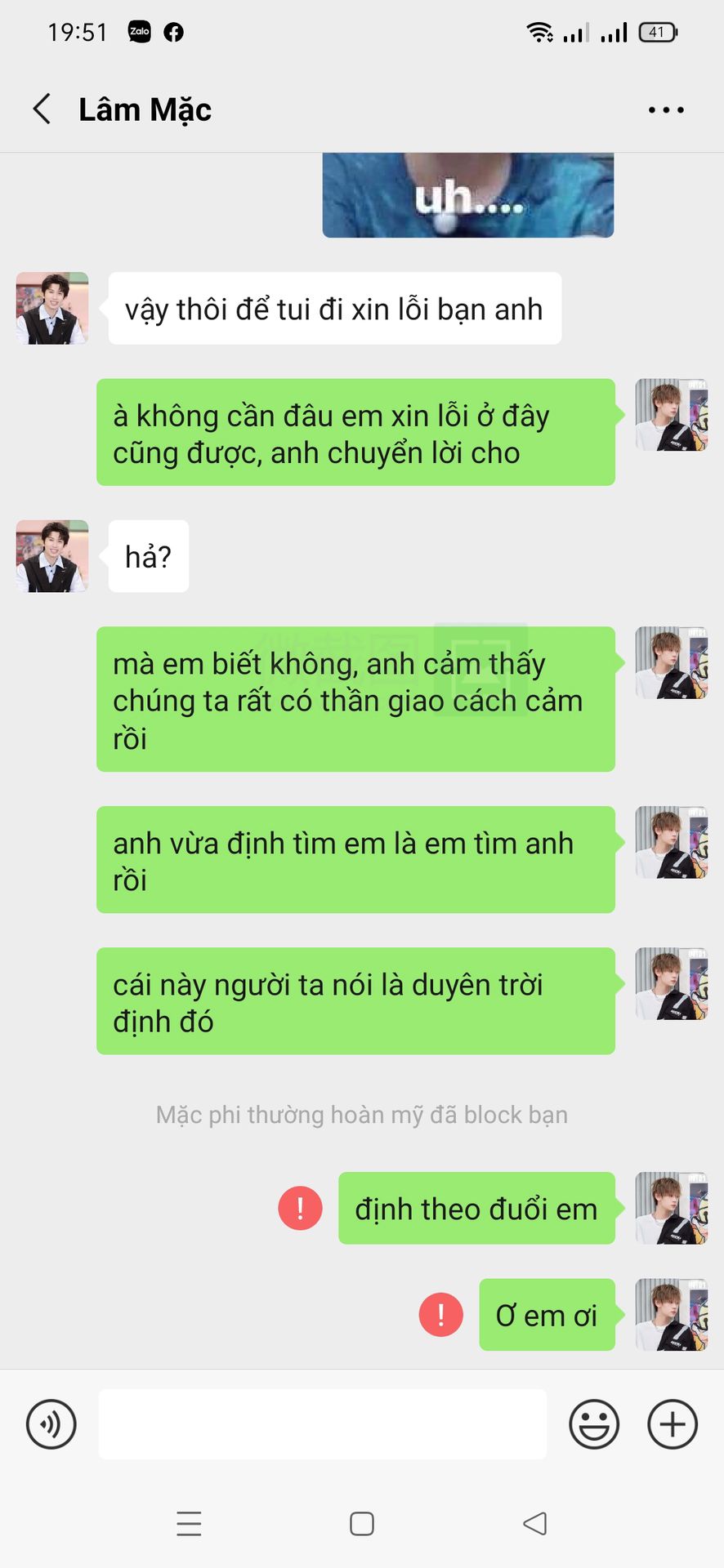Open the emoji picker
Image resolution: width=724 pixels, height=1568 pixels.
pyautogui.click(x=593, y=1424)
